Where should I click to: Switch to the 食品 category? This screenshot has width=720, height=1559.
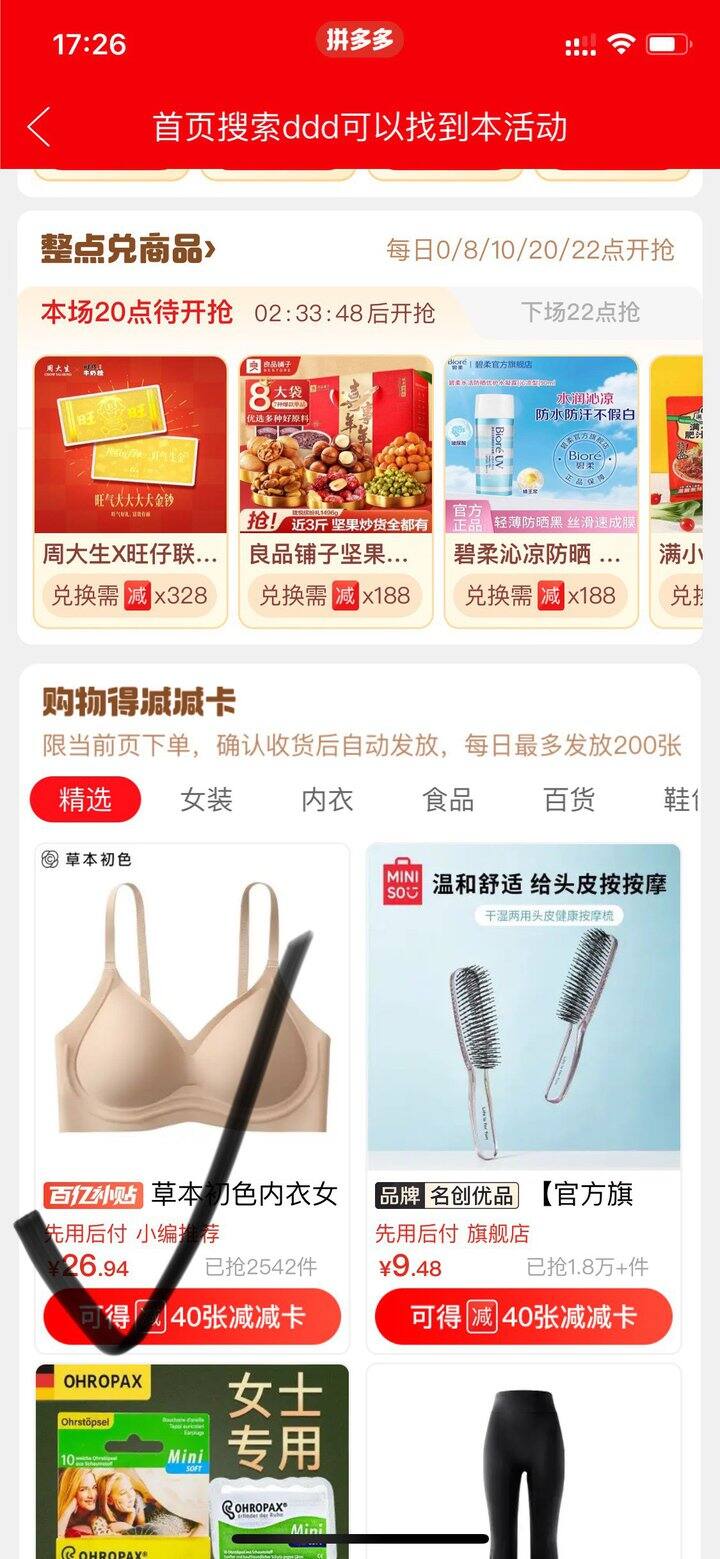pyautogui.click(x=448, y=799)
